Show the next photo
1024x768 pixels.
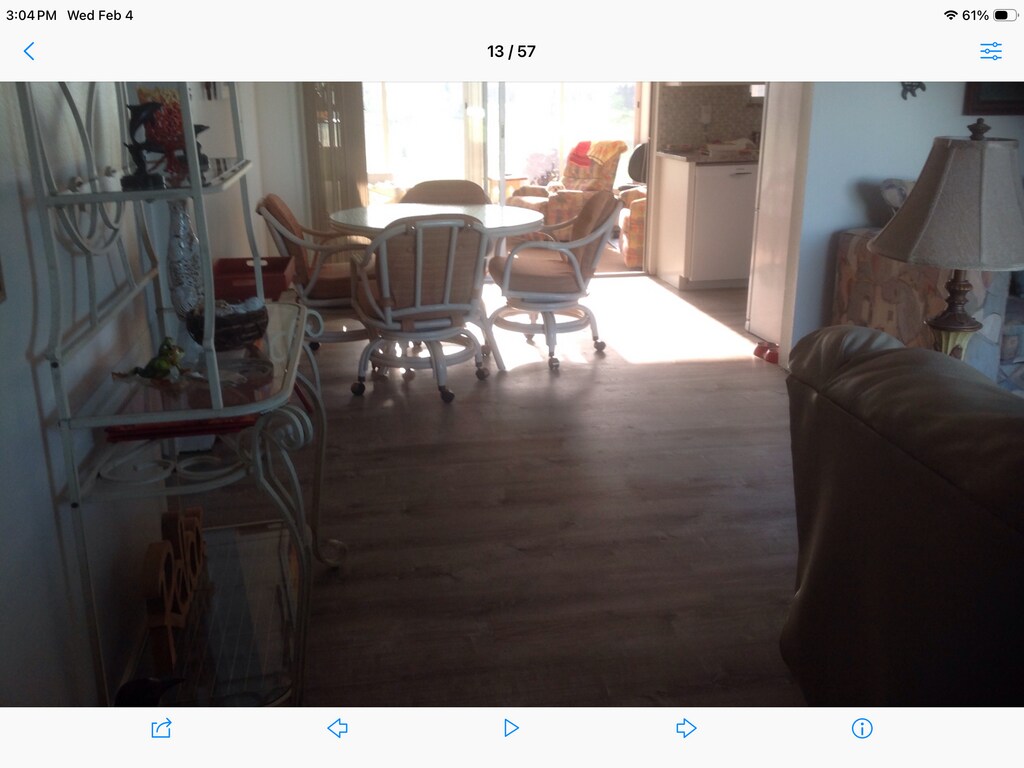(686, 728)
